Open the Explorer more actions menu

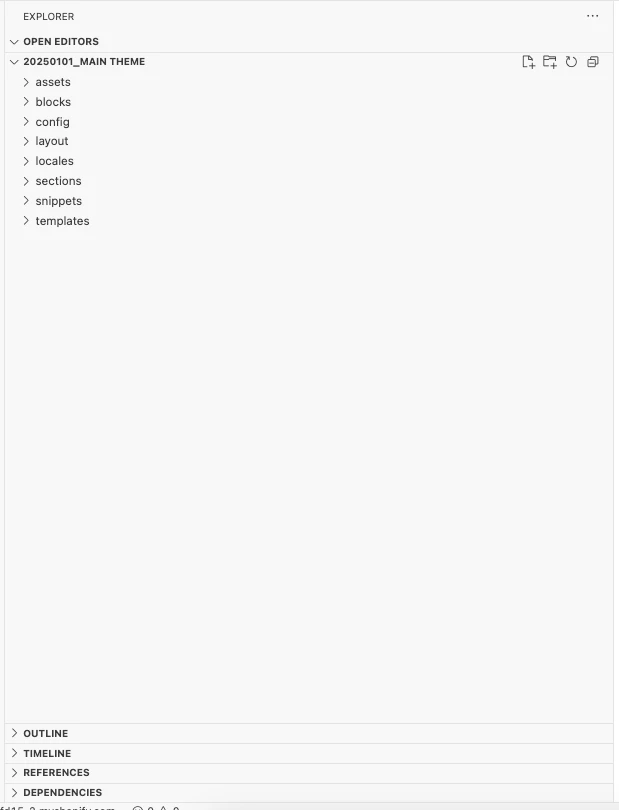pyautogui.click(x=593, y=16)
